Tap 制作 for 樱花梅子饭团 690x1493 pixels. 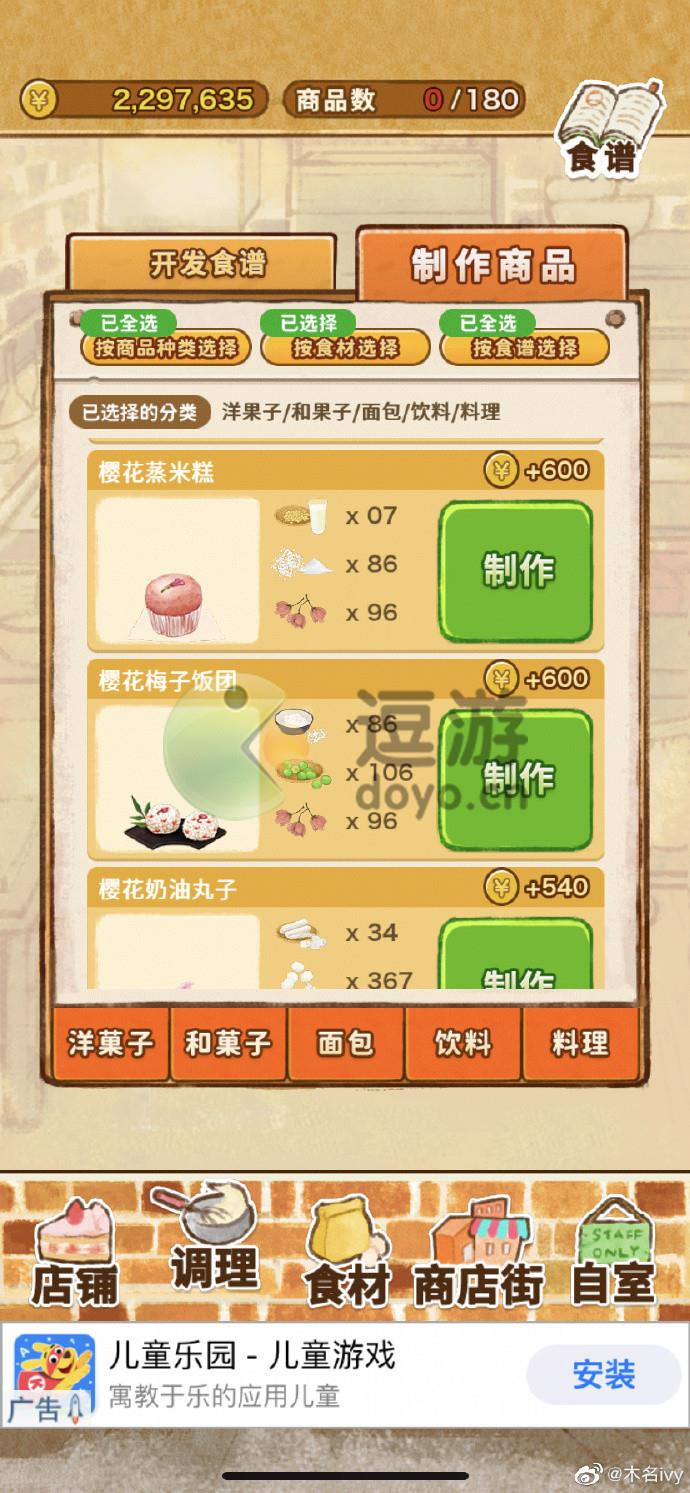pos(516,778)
